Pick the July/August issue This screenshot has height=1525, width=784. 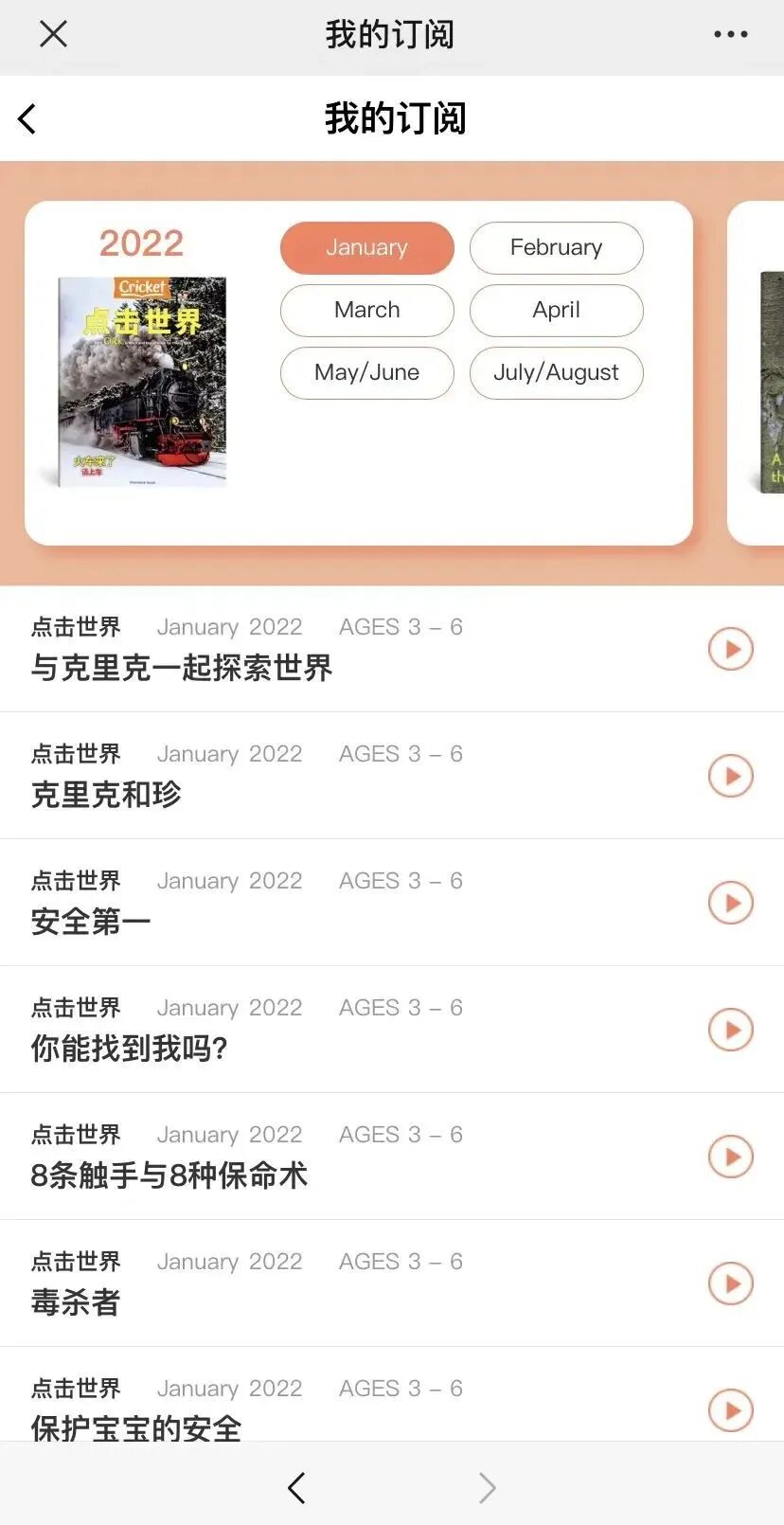[556, 372]
